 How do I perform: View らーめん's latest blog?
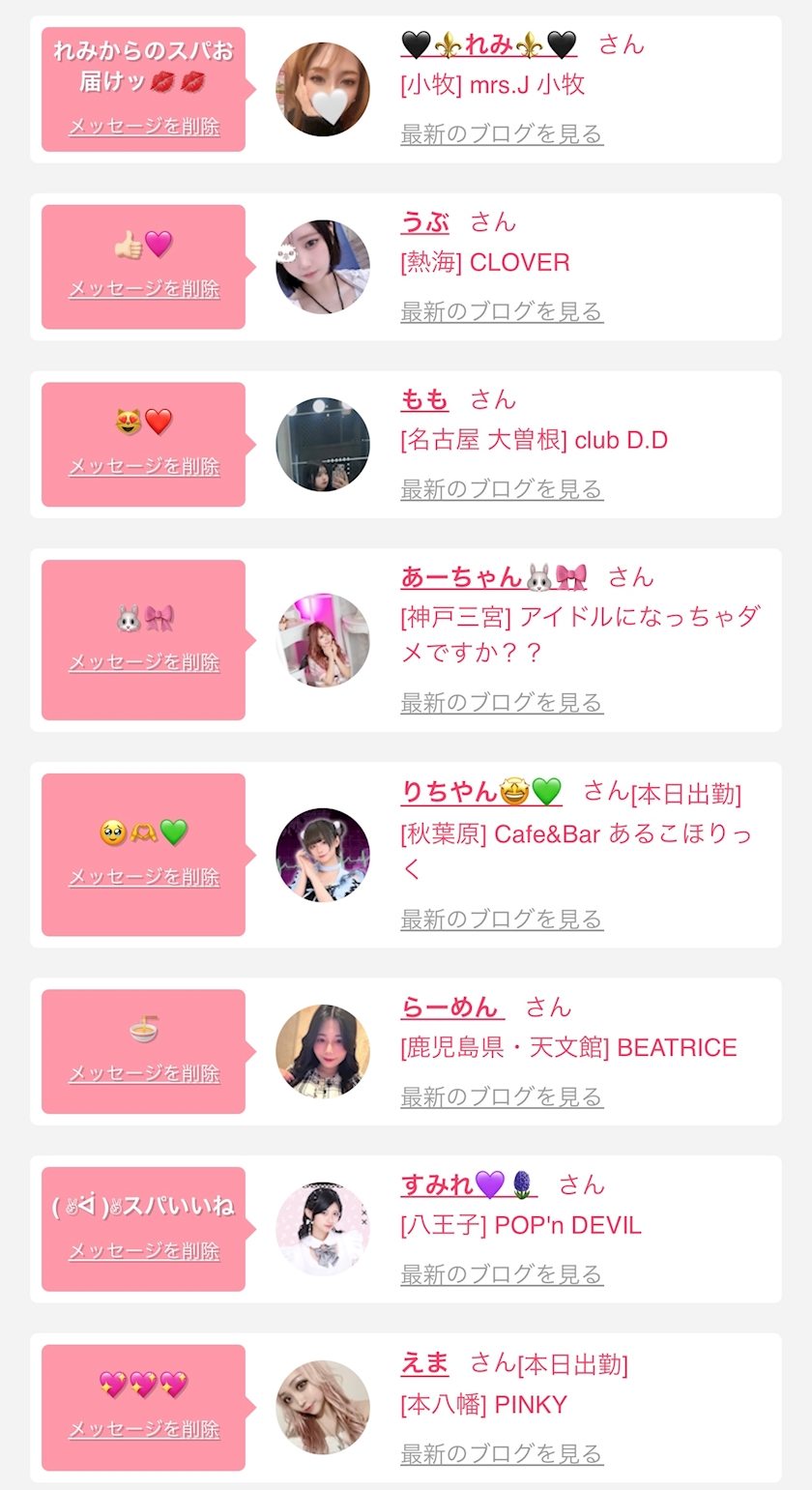(502, 1096)
